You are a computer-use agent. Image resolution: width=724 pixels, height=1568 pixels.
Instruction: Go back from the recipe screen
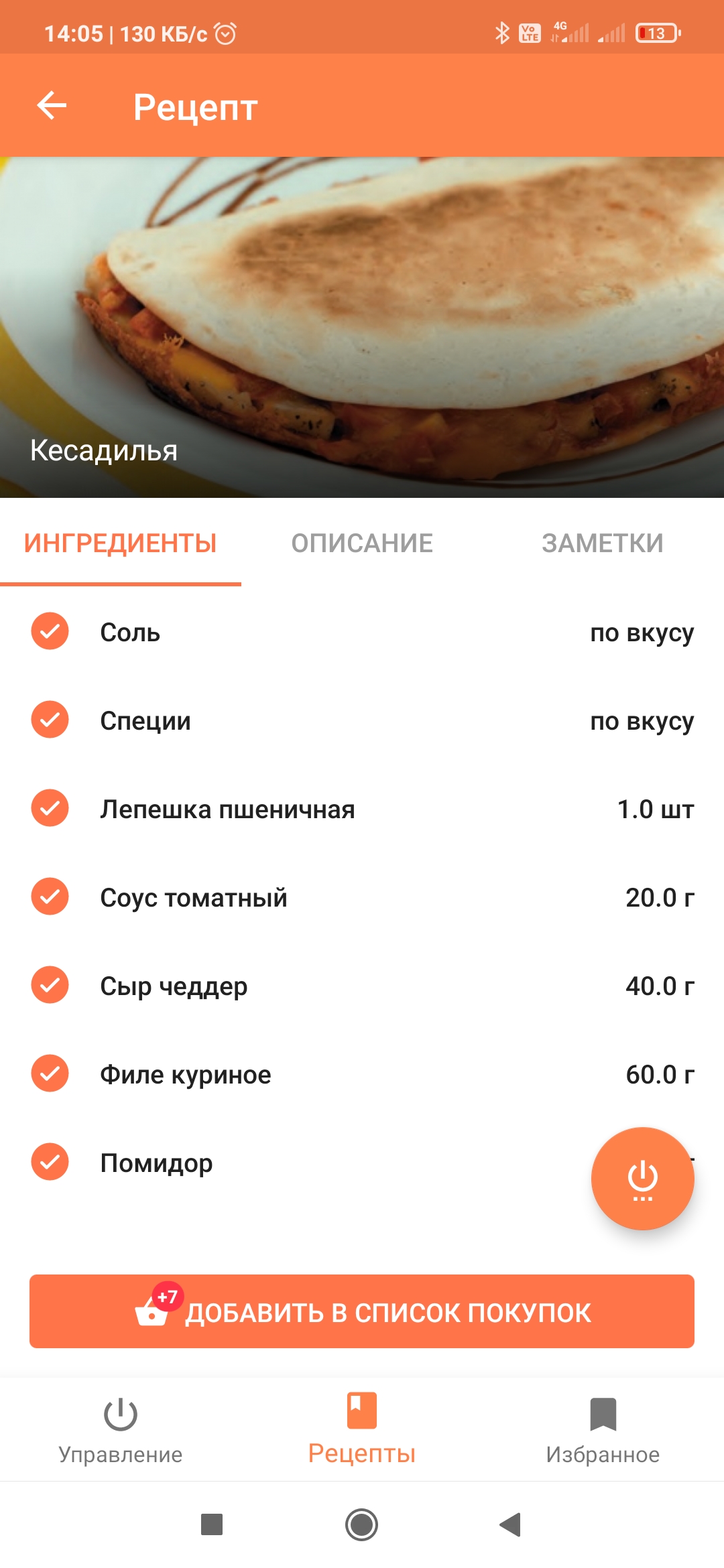52,106
